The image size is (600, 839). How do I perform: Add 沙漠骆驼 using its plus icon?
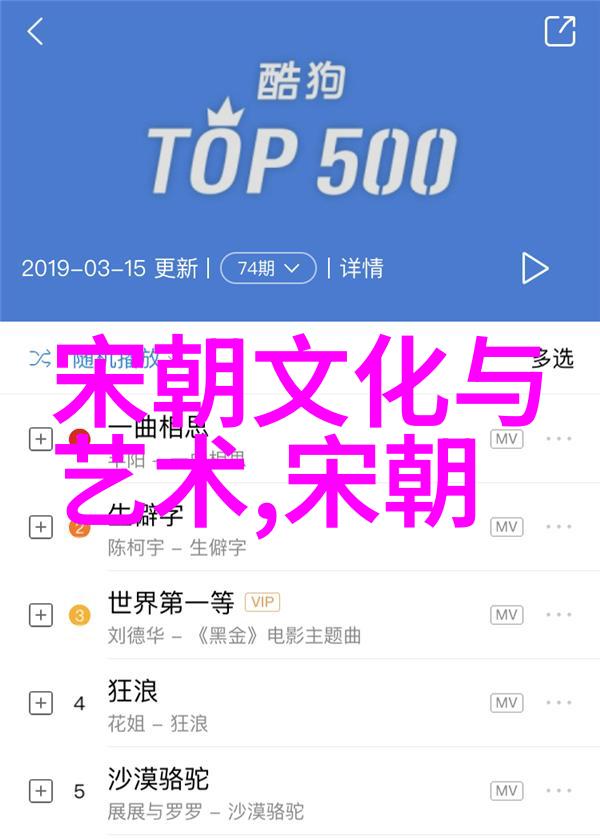pos(40,791)
